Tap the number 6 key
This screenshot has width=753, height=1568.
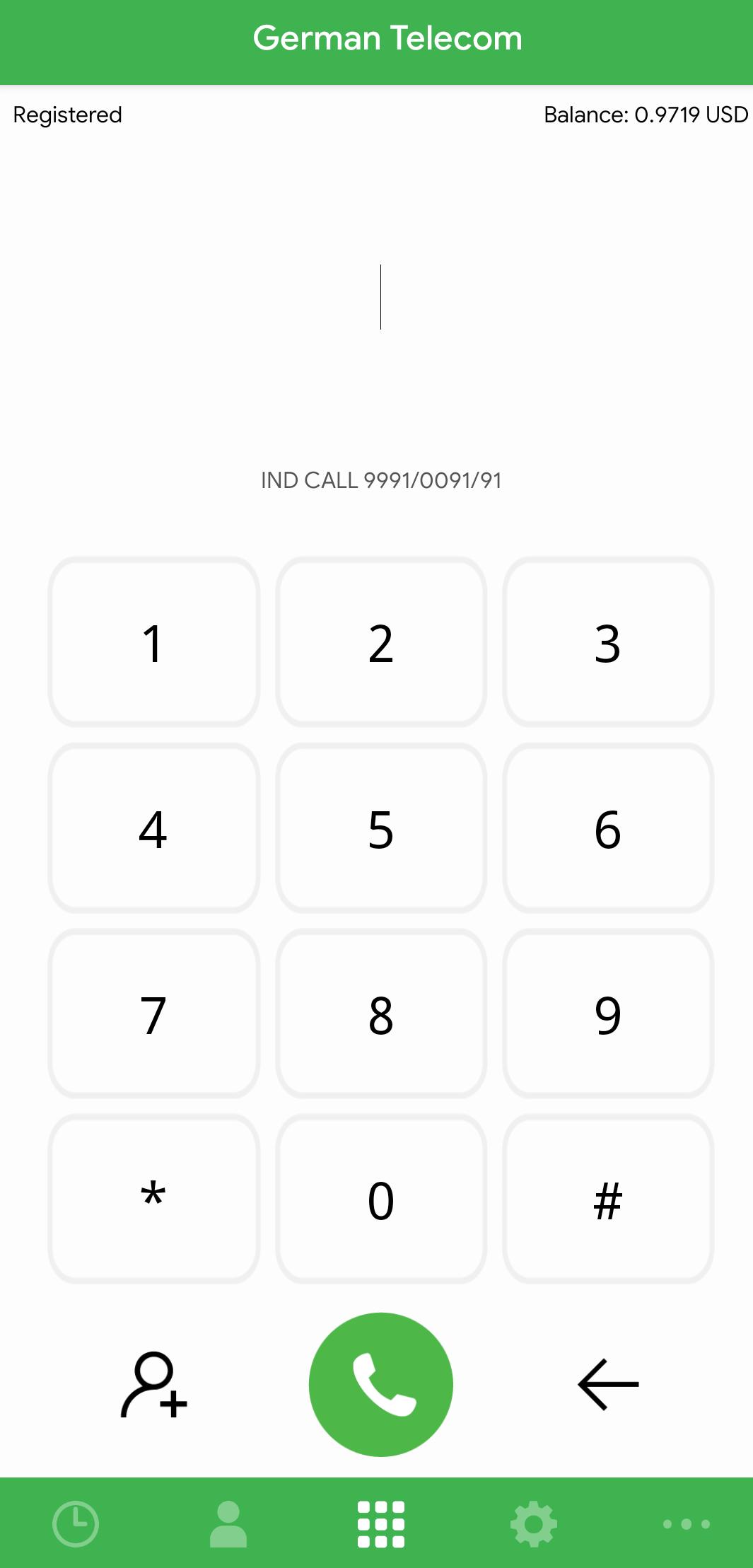[x=608, y=828]
